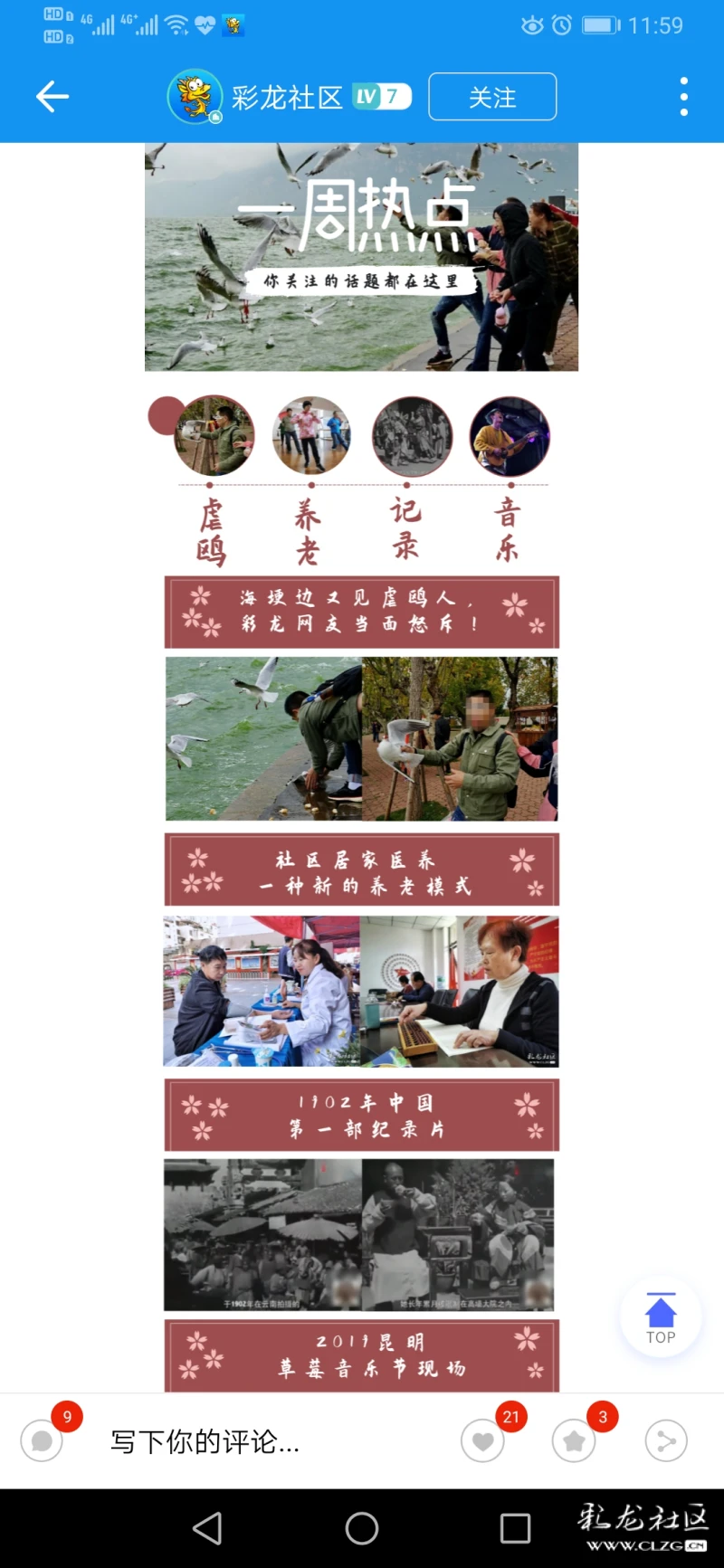Open 彩龙社区 profile avatar

(x=195, y=96)
